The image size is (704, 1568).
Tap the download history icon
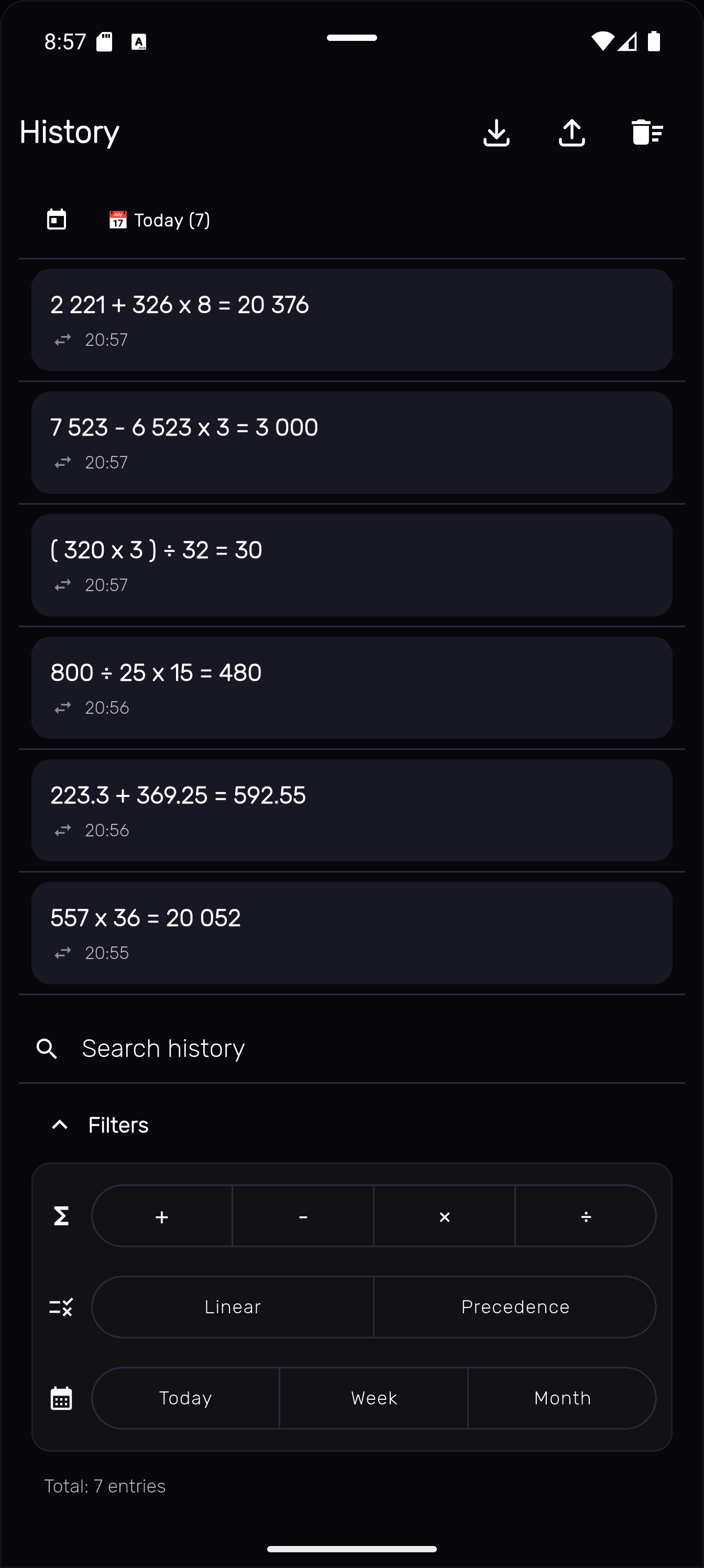coord(497,132)
